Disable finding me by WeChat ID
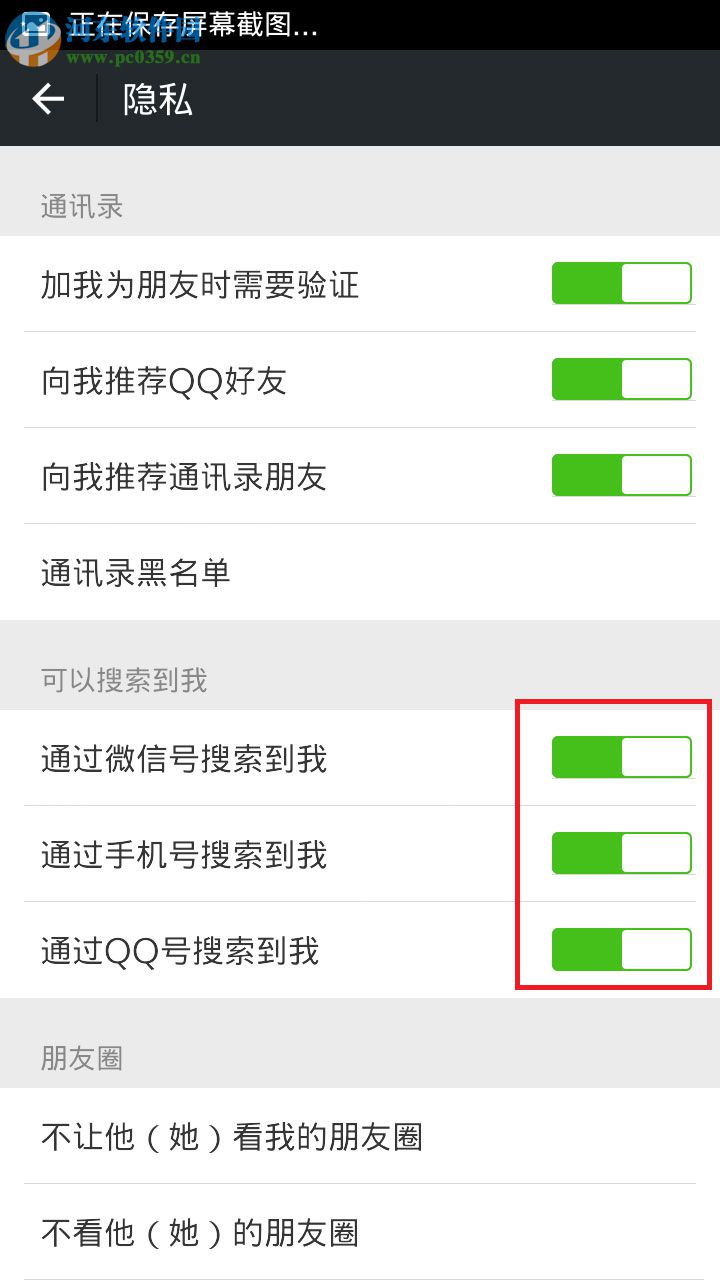720x1280 pixels. point(622,756)
